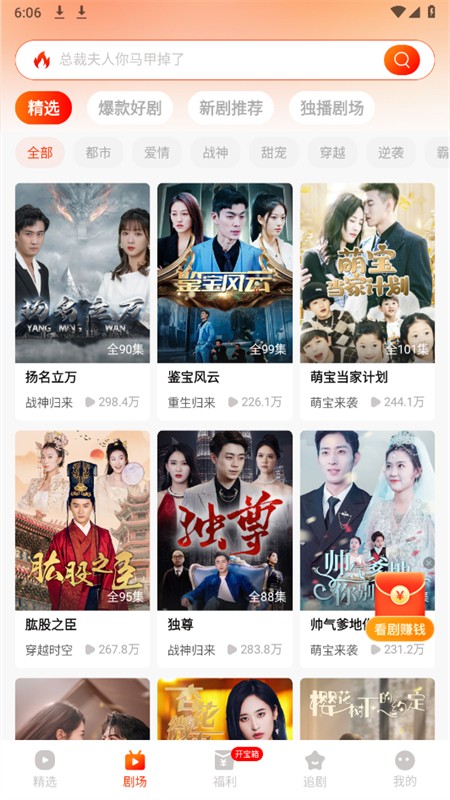Open the drama 鉴宝风云
Viewport: 450px width, 800px height.
225,302
